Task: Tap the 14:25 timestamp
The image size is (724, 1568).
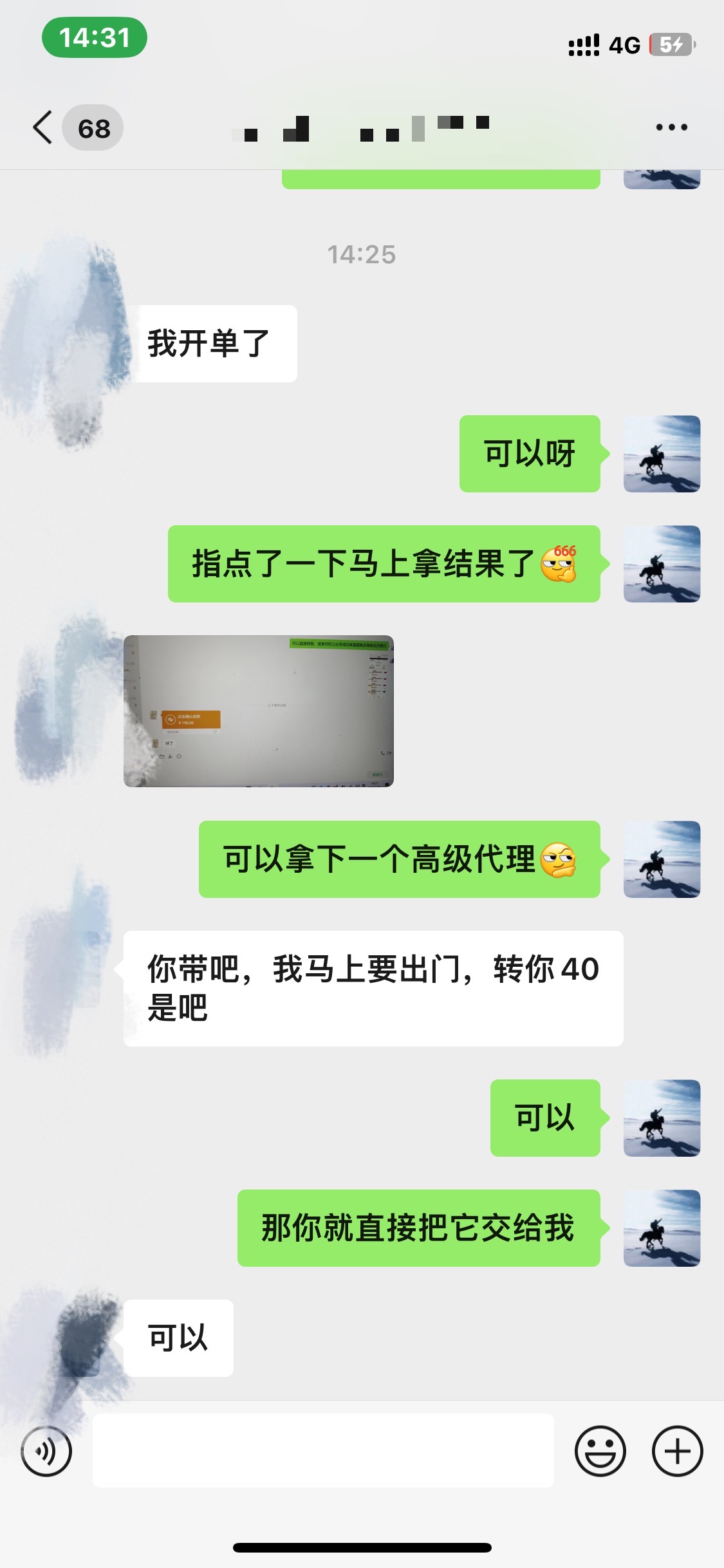Action: coord(362,255)
